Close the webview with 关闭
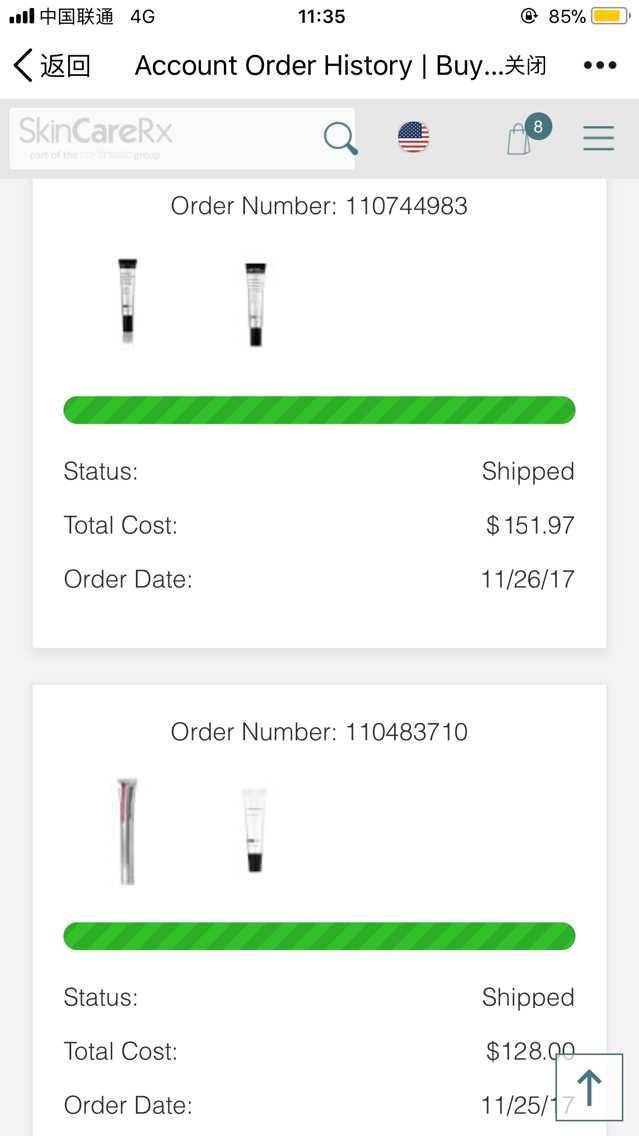This screenshot has width=639, height=1136. click(x=525, y=66)
